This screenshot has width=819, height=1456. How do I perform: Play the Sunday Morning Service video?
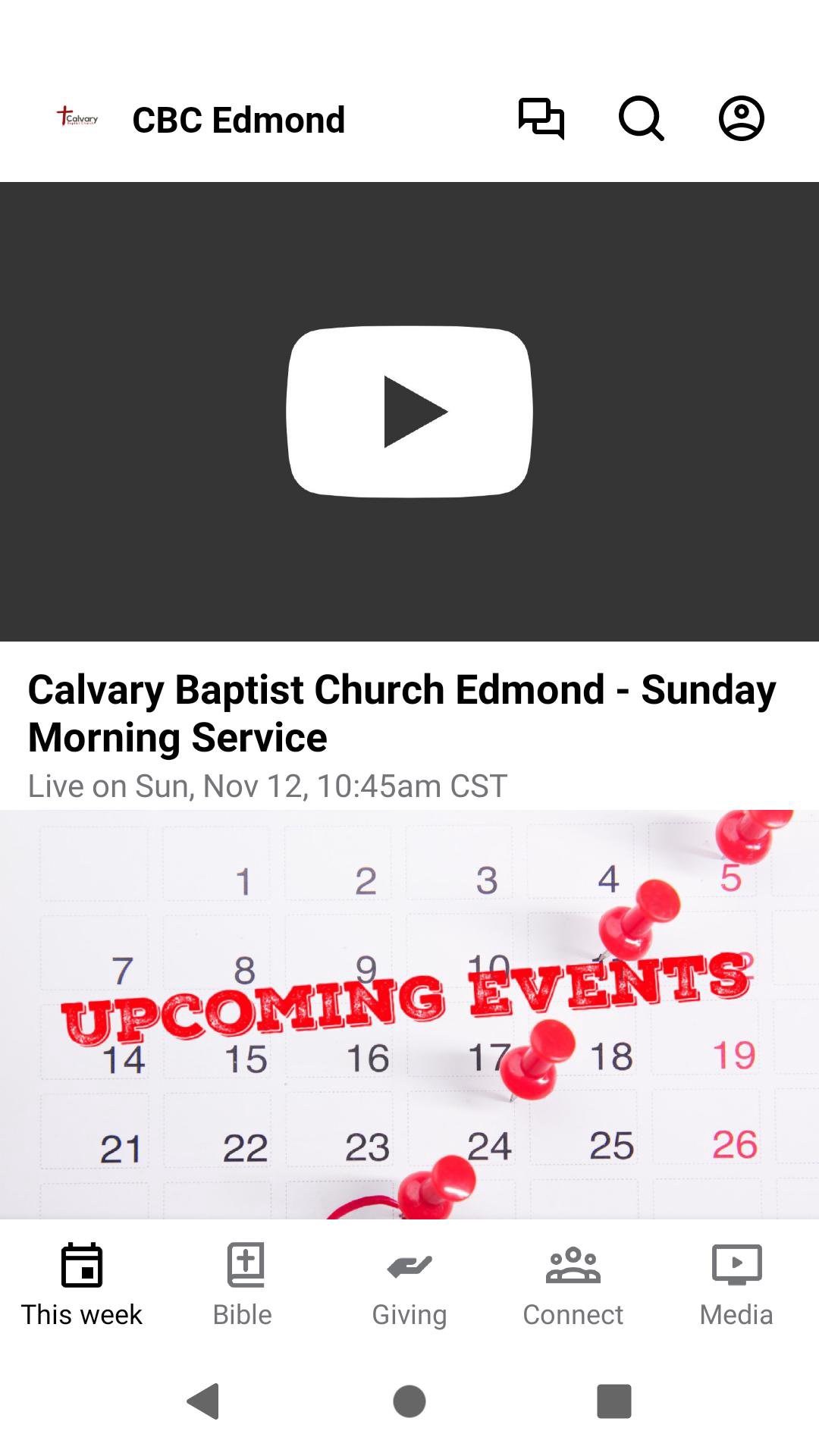[409, 412]
